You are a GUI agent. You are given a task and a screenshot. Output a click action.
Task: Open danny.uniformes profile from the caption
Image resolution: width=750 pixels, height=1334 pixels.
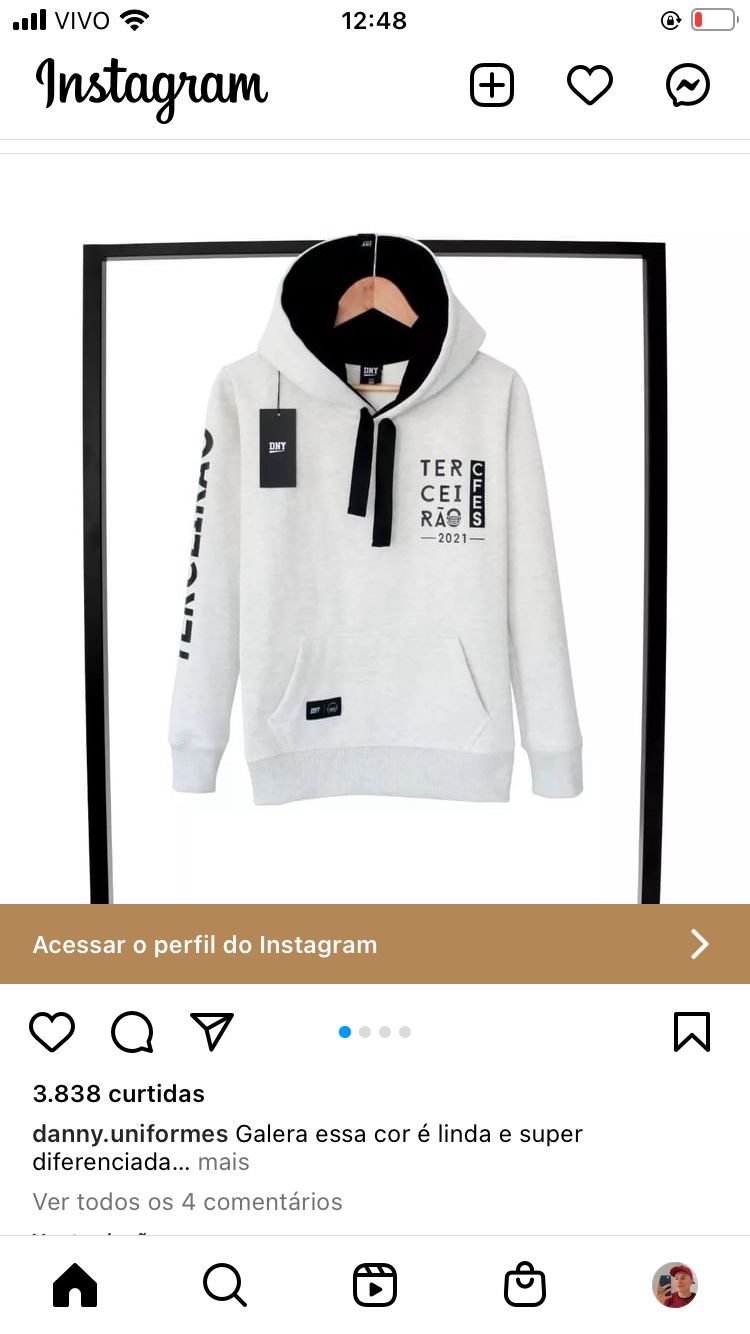click(131, 1134)
